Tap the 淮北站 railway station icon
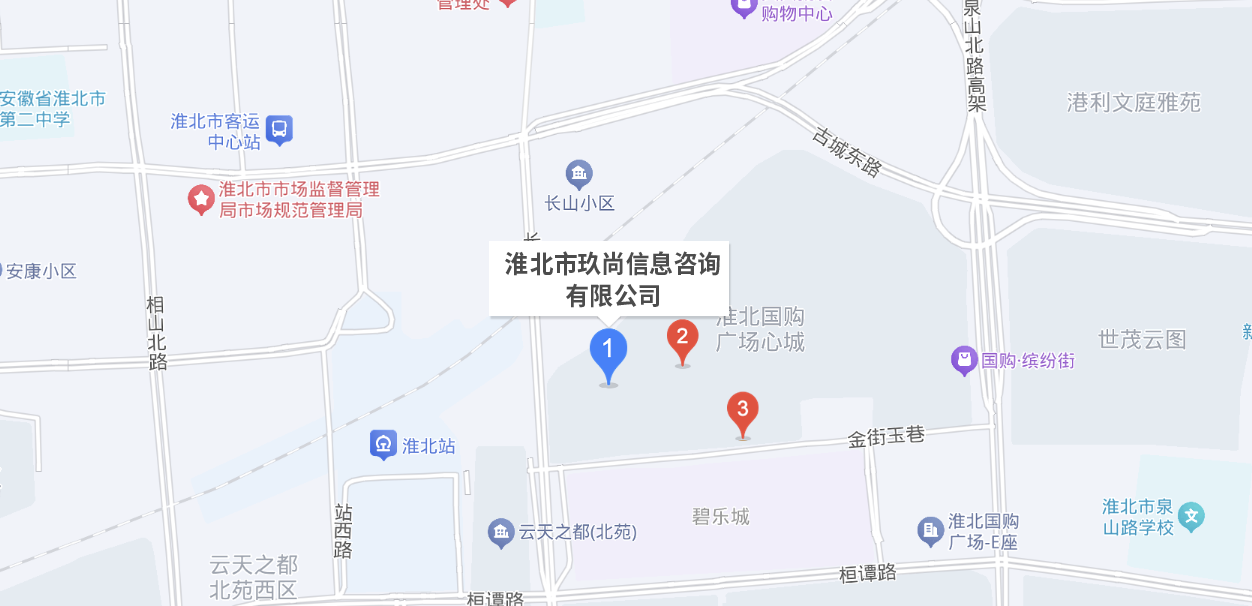Image resolution: width=1252 pixels, height=606 pixels. tap(383, 445)
